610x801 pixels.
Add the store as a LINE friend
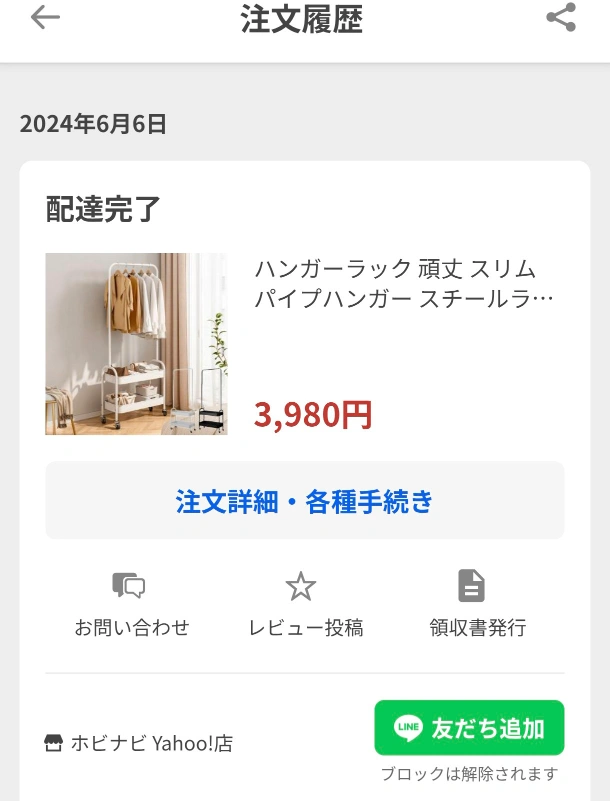pyautogui.click(x=469, y=727)
